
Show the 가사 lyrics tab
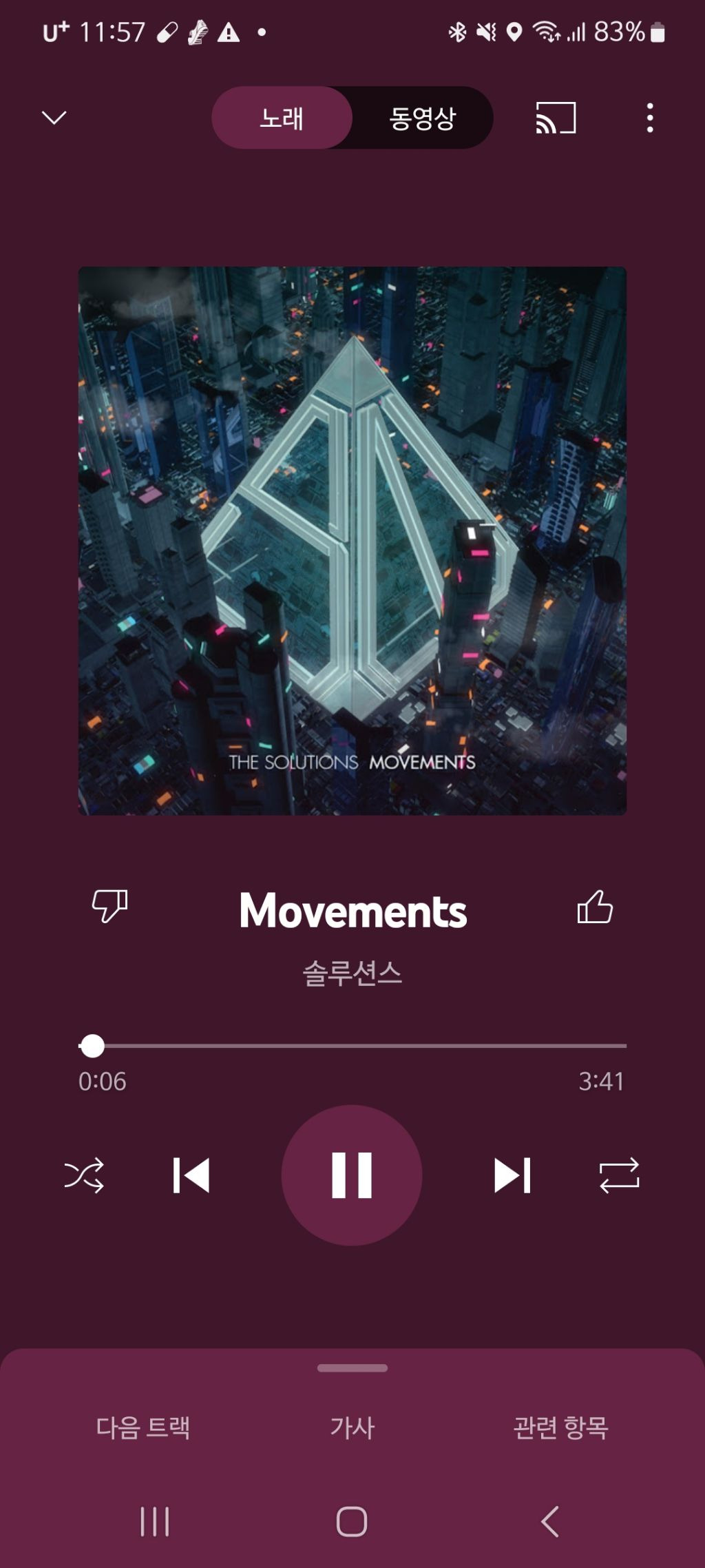(x=352, y=1427)
